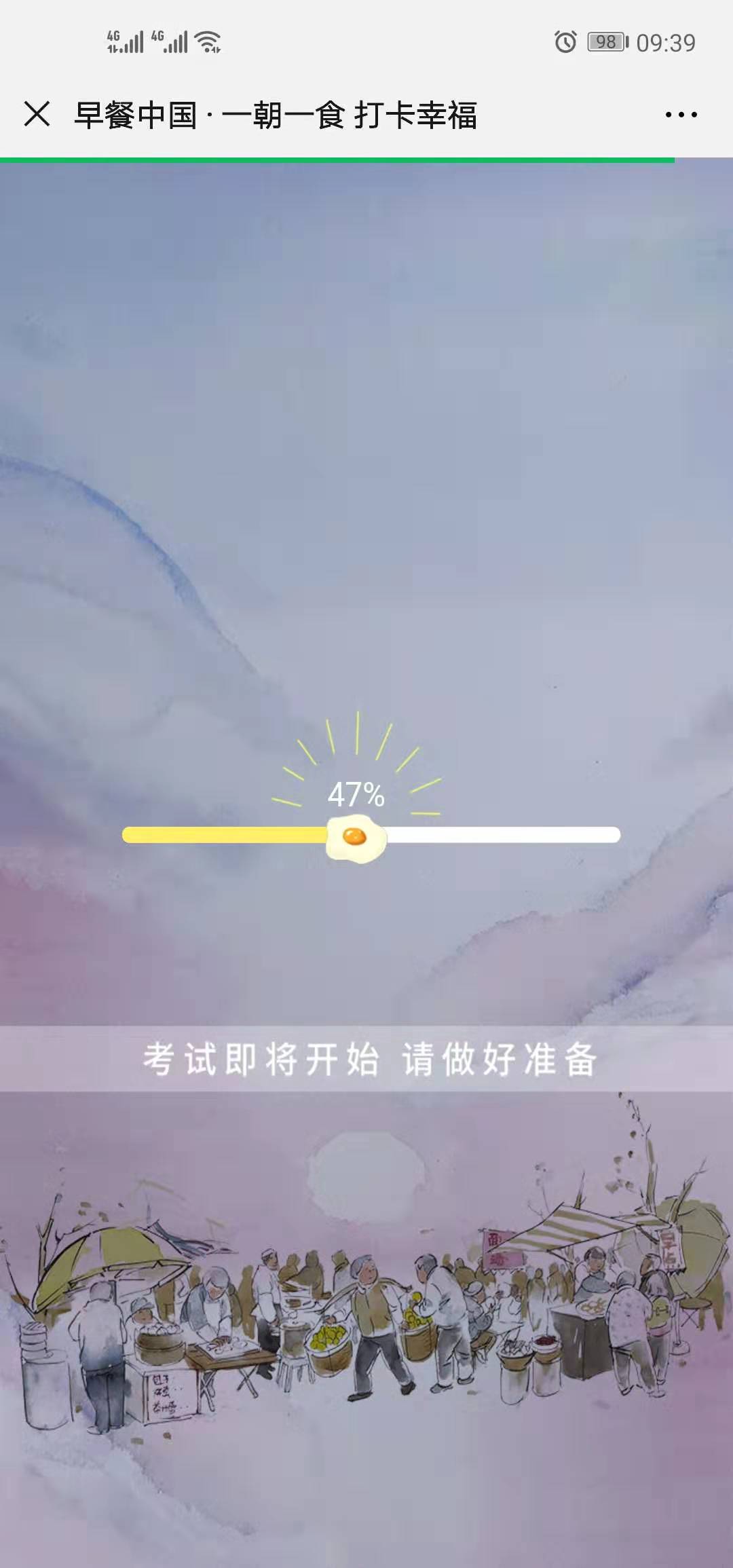Close the 早餐中国 web page
Screen dimensions: 733x1568
click(37, 114)
